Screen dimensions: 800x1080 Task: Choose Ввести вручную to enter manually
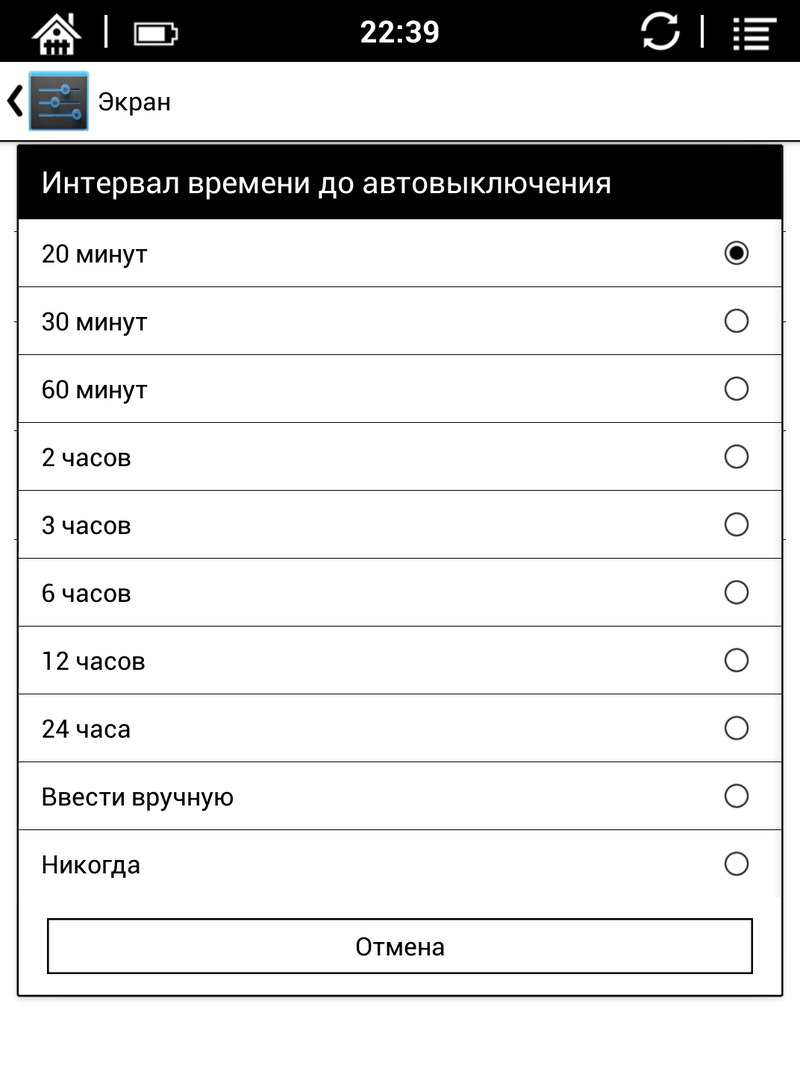coord(400,797)
